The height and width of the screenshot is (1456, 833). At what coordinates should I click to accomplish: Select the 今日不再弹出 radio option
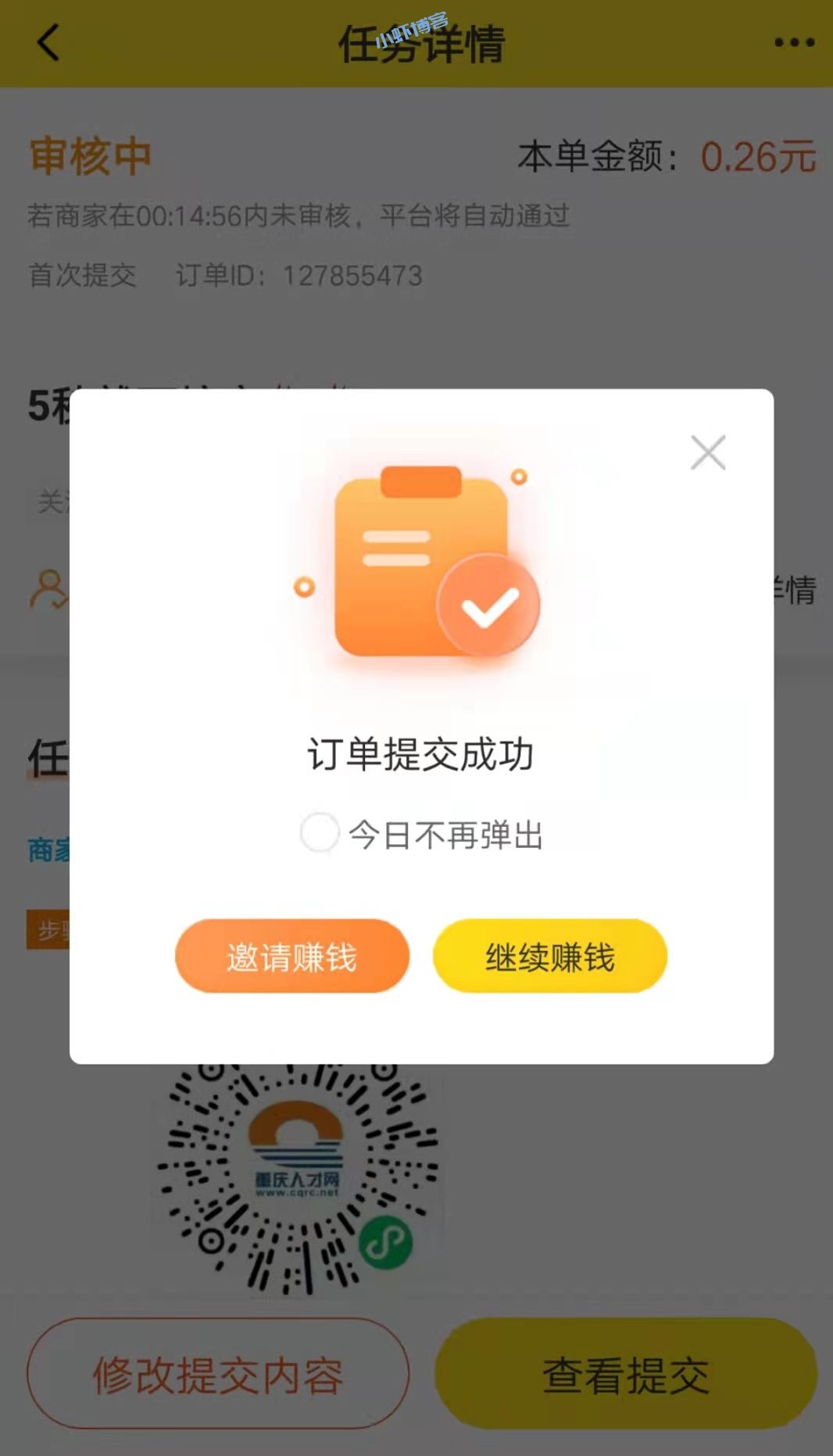tap(318, 835)
